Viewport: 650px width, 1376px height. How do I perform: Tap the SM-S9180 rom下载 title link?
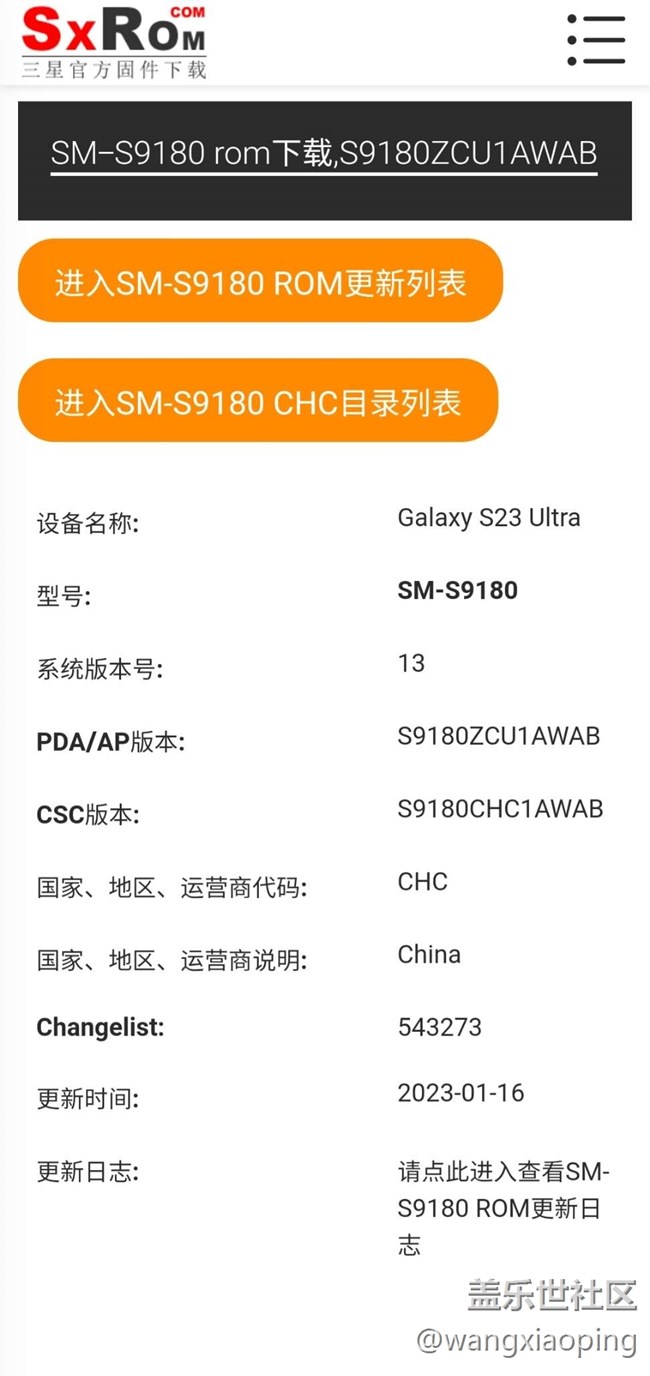(324, 154)
